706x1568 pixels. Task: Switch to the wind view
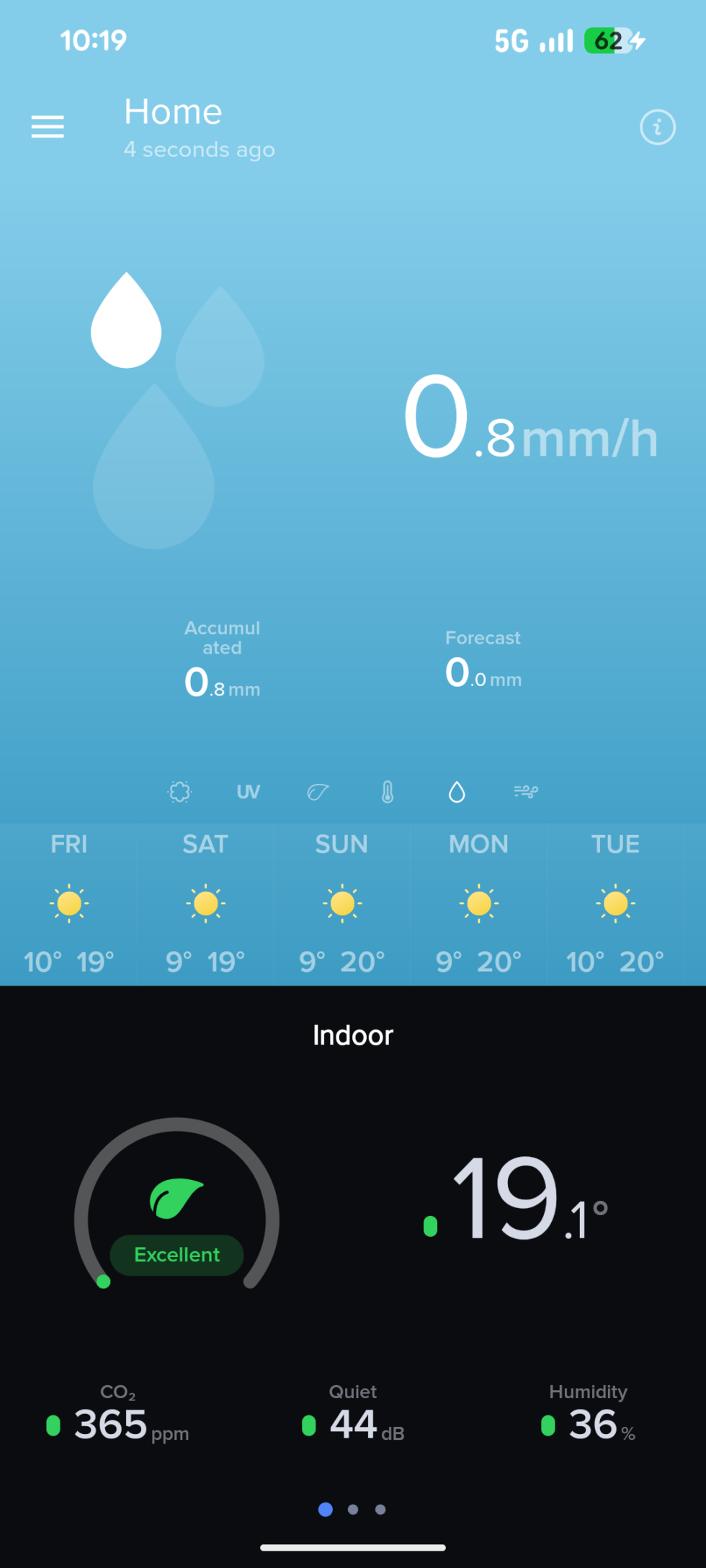point(526,792)
